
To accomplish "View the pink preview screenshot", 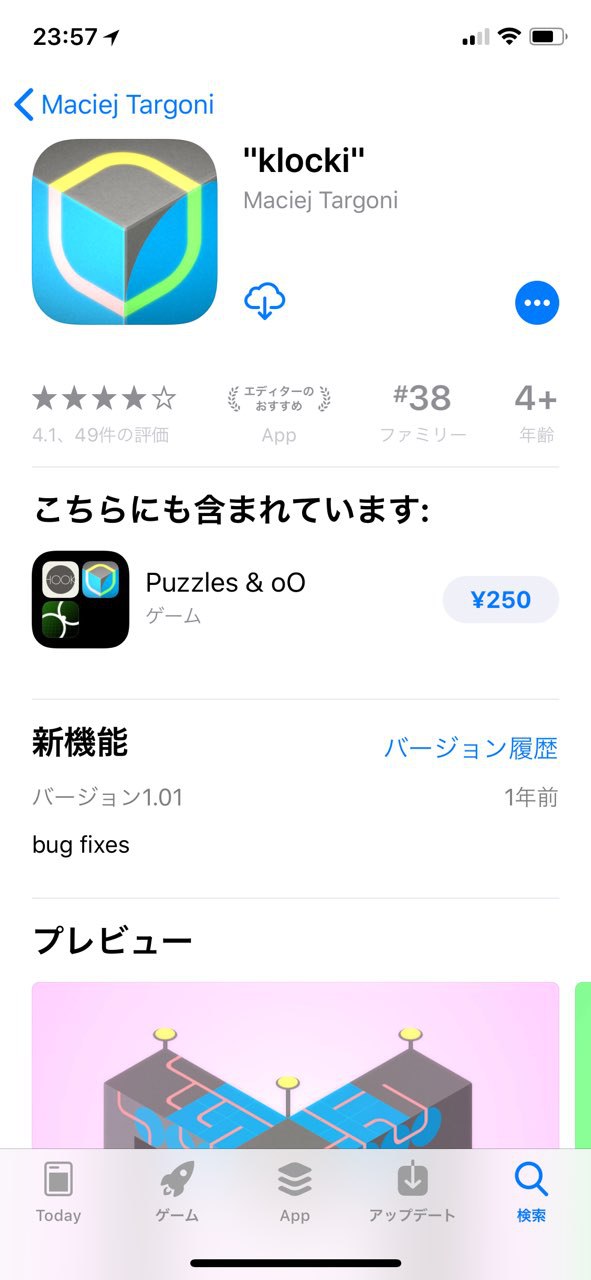I will coord(295,1065).
